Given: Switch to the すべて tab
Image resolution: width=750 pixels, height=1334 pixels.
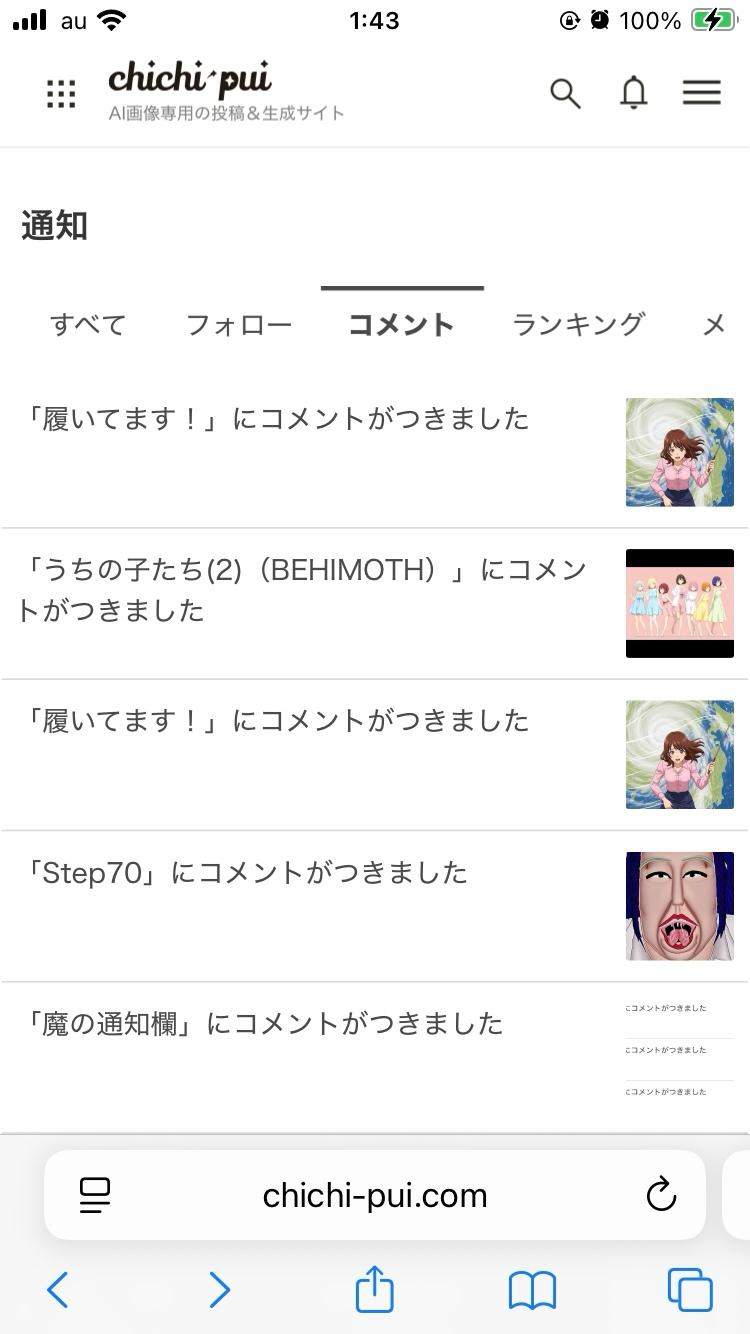Looking at the screenshot, I should (88, 324).
